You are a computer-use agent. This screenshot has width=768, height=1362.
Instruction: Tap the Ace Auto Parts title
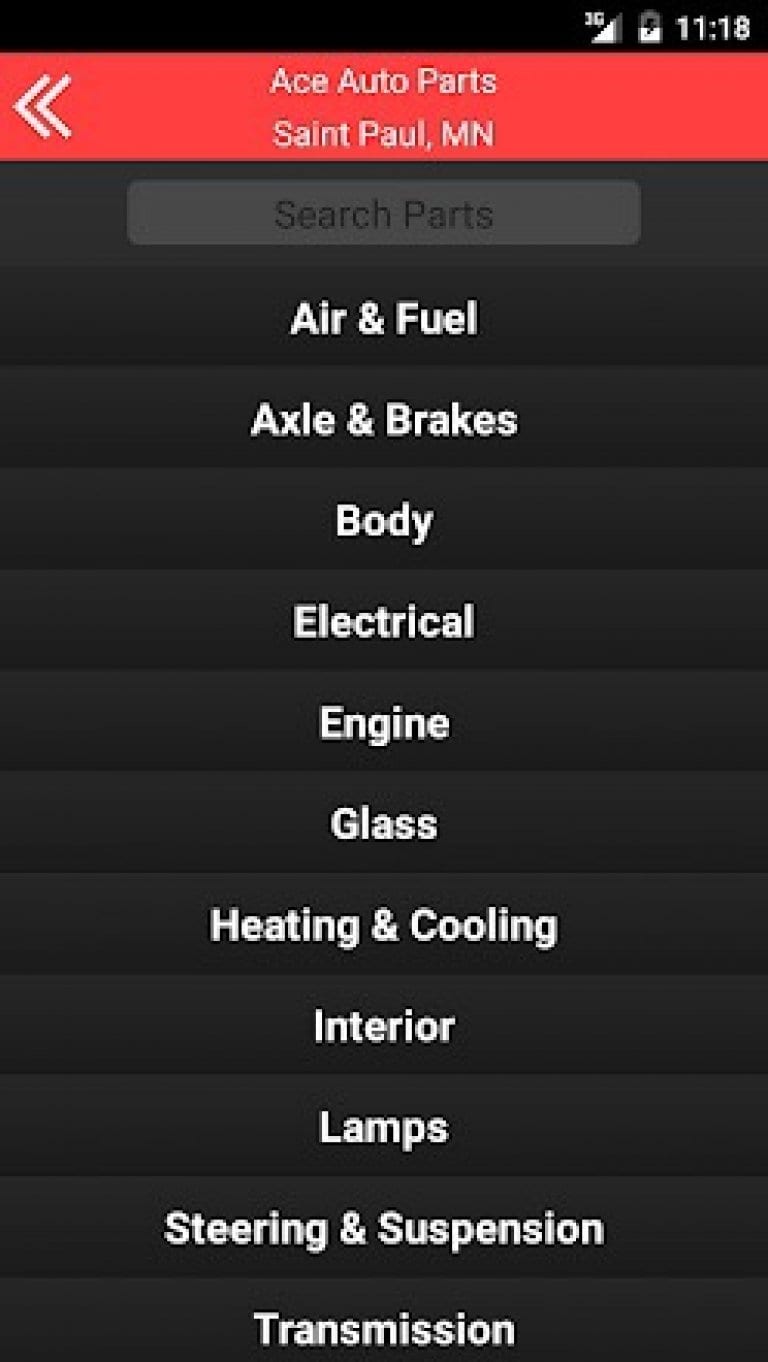coord(384,81)
